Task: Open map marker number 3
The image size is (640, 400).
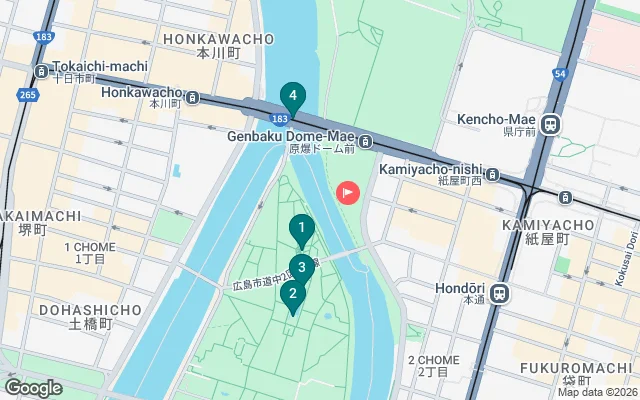Action: [302, 267]
